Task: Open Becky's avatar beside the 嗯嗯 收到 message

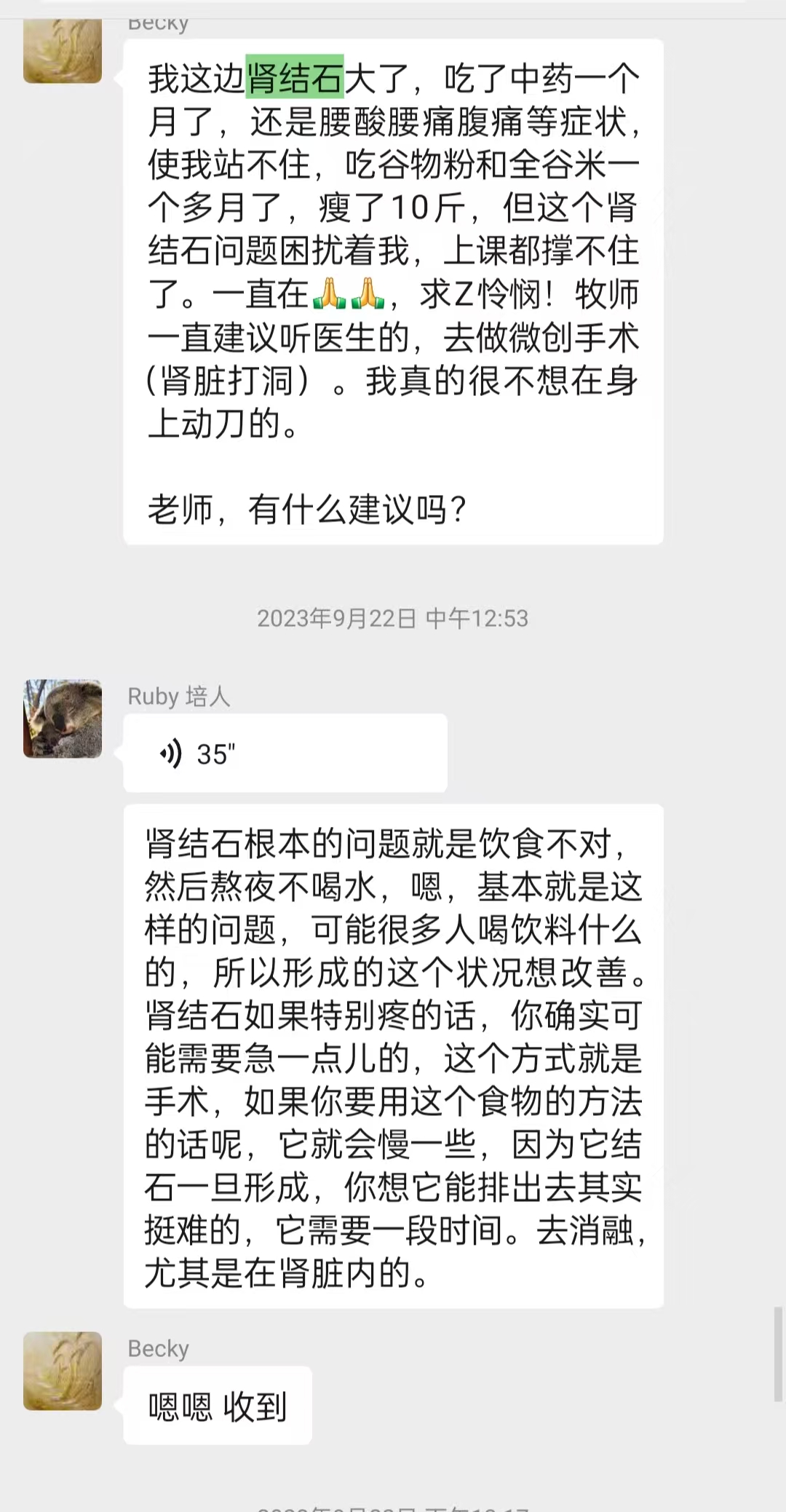Action: click(63, 1371)
